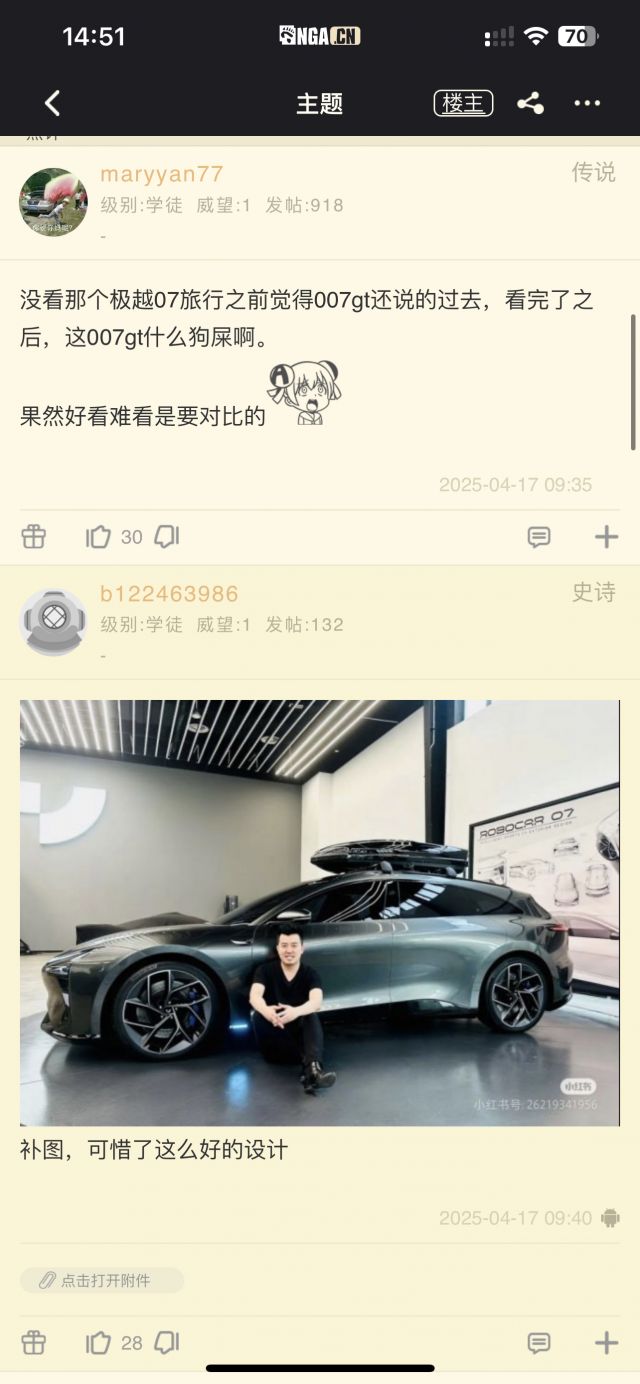Viewport: 640px width, 1384px height.
Task: Upvote b122463986's post
Action: pyautogui.click(x=99, y=1343)
